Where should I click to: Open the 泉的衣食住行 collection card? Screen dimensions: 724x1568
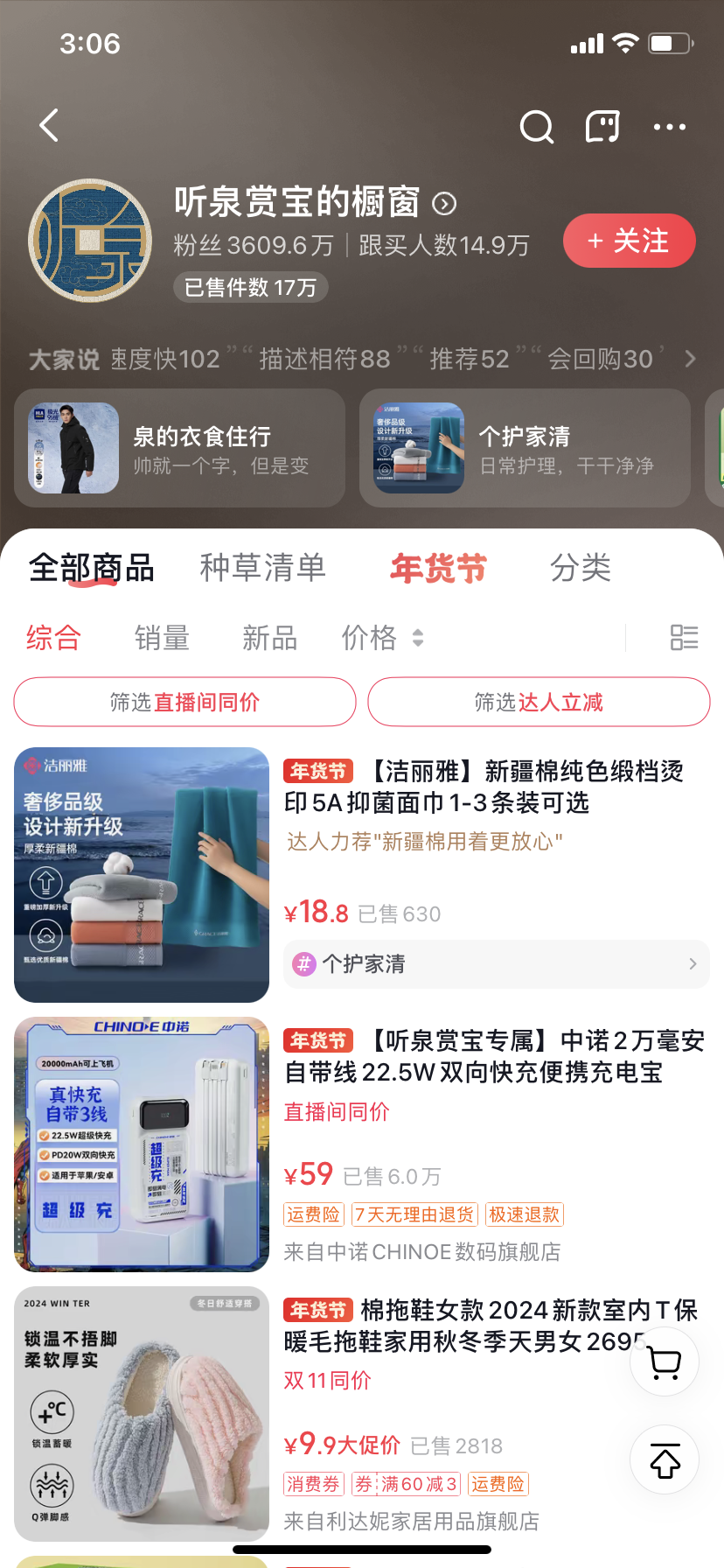click(x=179, y=448)
